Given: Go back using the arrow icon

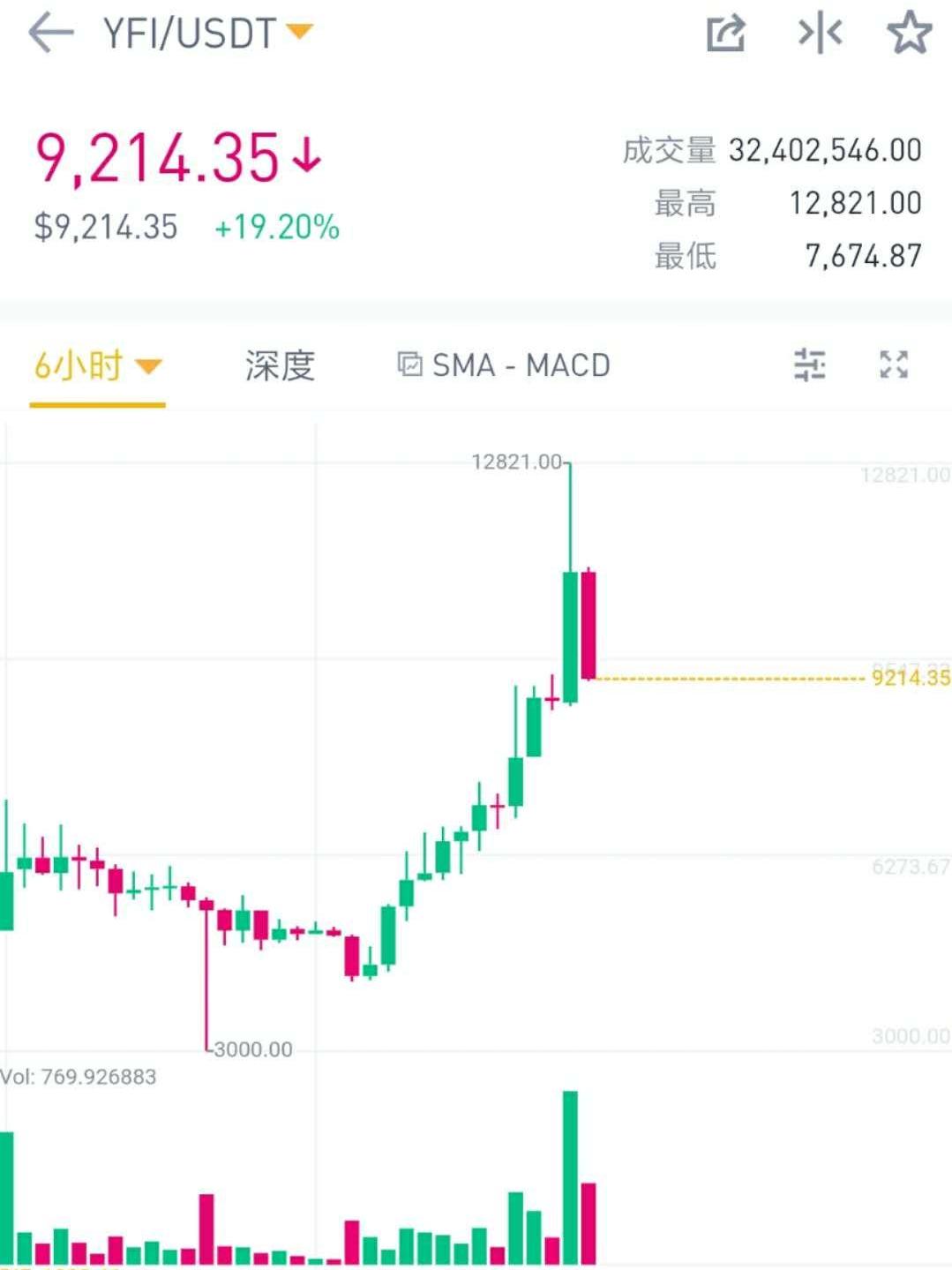Looking at the screenshot, I should pos(50,34).
